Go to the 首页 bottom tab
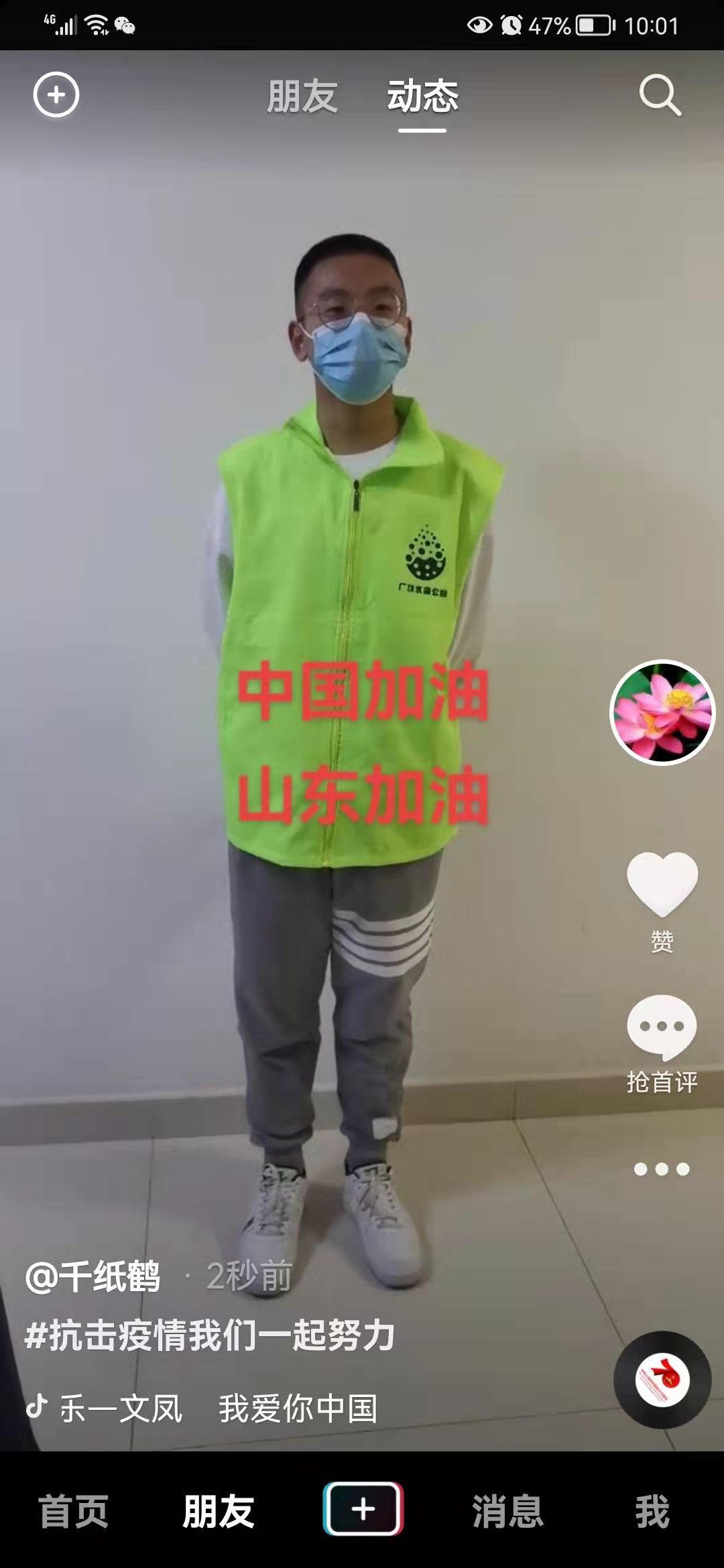The height and width of the screenshot is (1568, 724). tap(73, 1512)
